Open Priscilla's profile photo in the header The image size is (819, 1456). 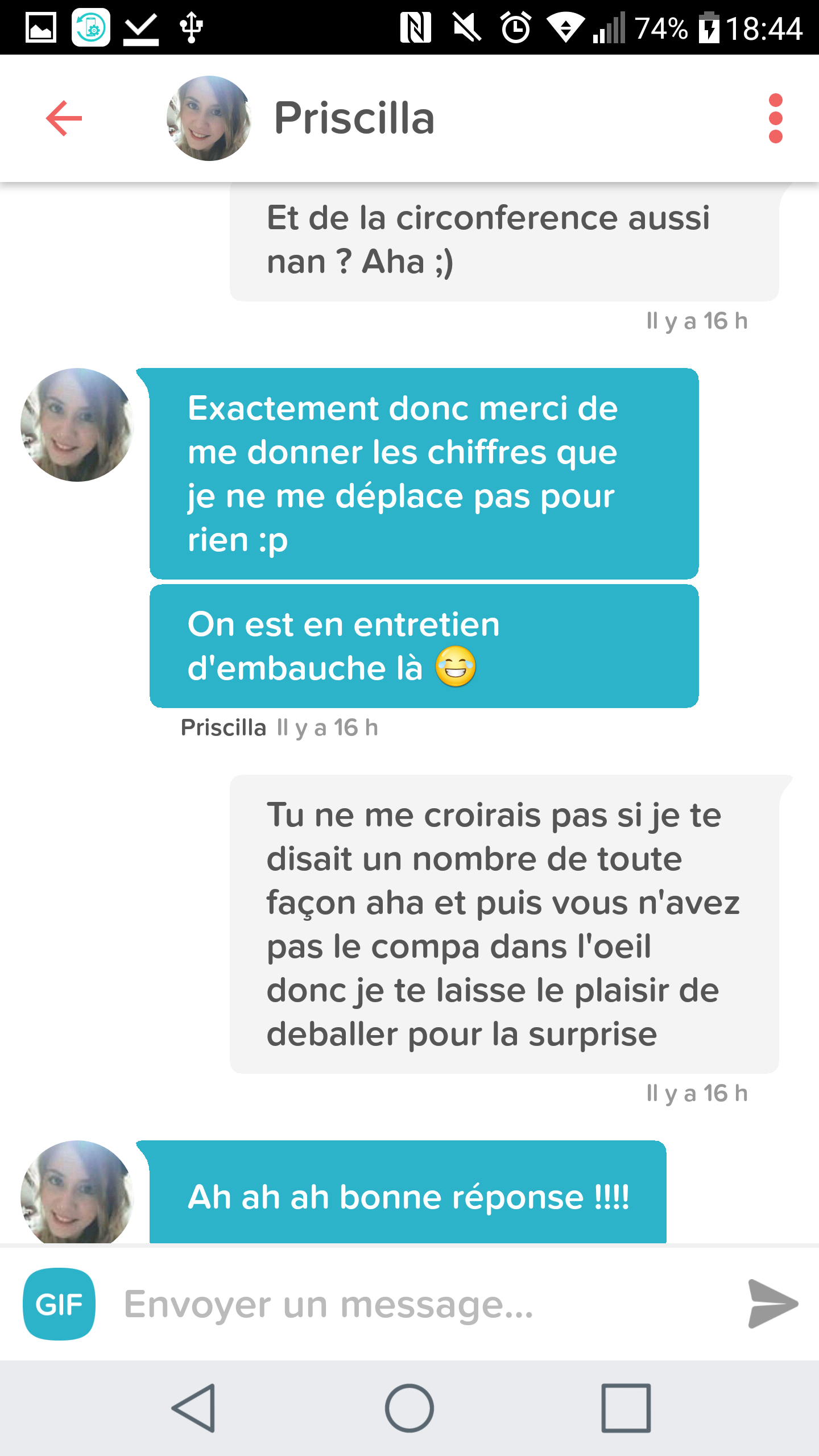pos(209,118)
